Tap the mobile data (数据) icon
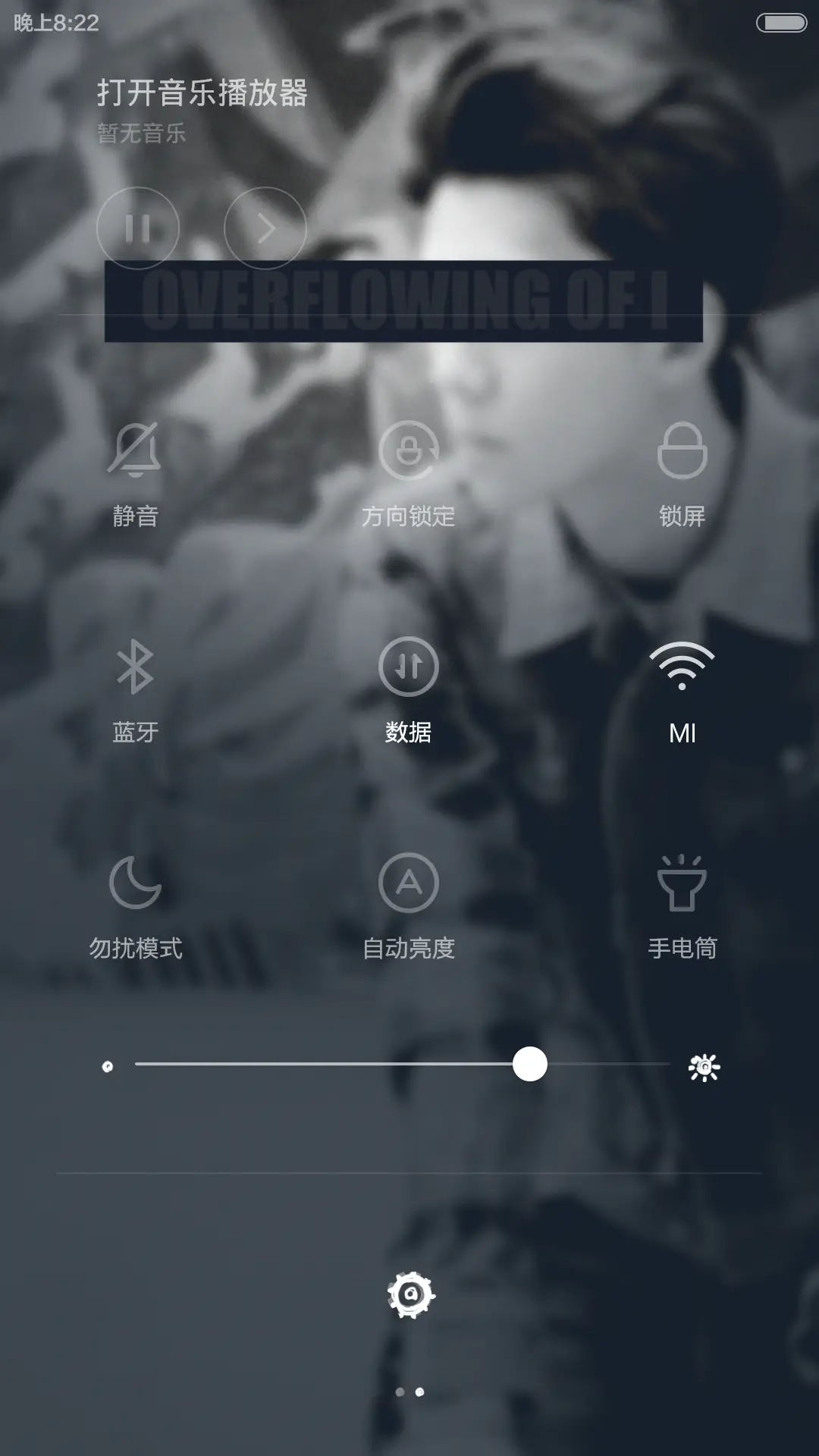 tap(409, 667)
